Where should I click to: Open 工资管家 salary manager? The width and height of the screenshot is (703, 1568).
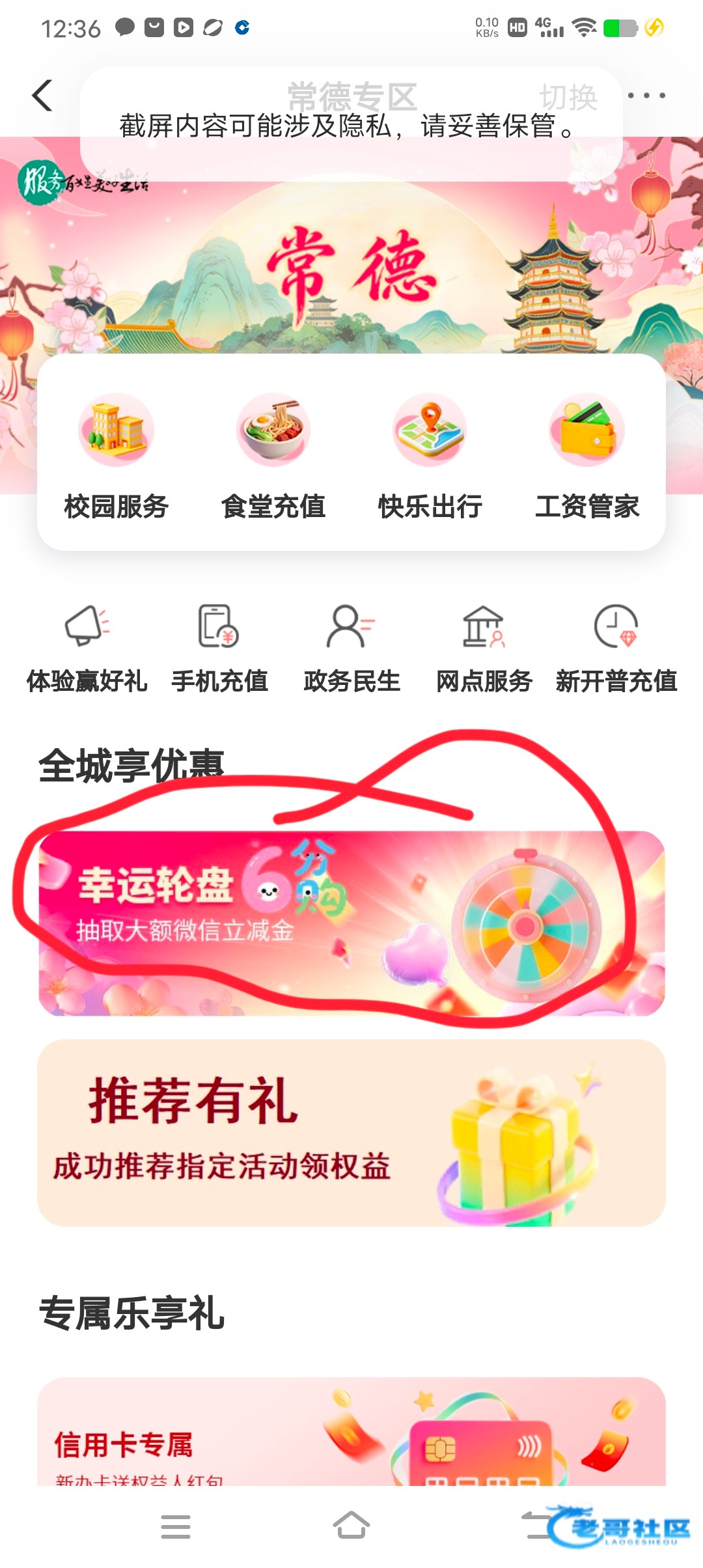[587, 456]
